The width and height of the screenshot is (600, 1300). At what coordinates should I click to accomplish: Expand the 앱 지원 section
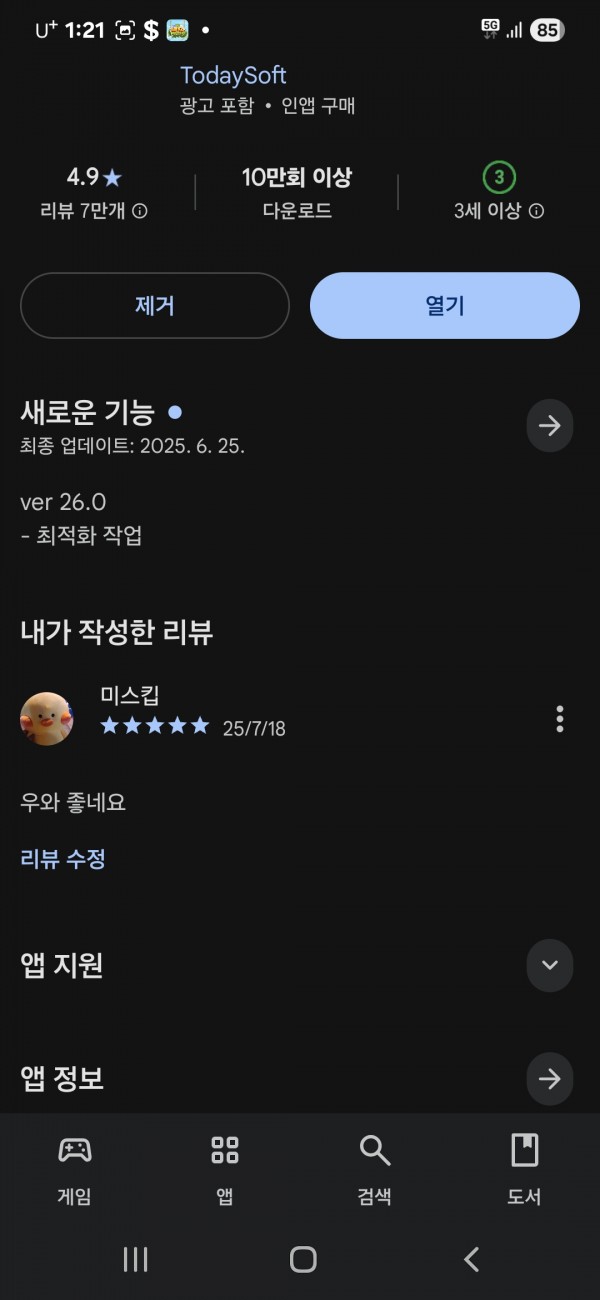[x=550, y=965]
